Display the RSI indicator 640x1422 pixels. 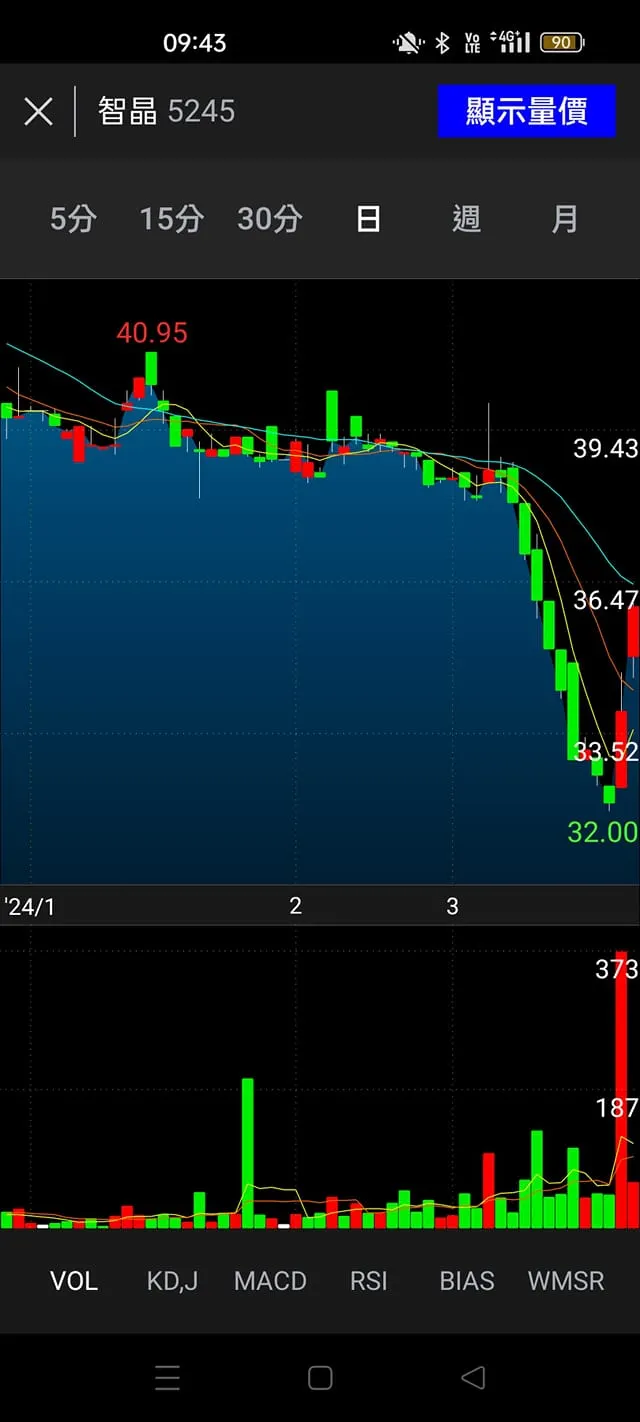coord(368,1281)
